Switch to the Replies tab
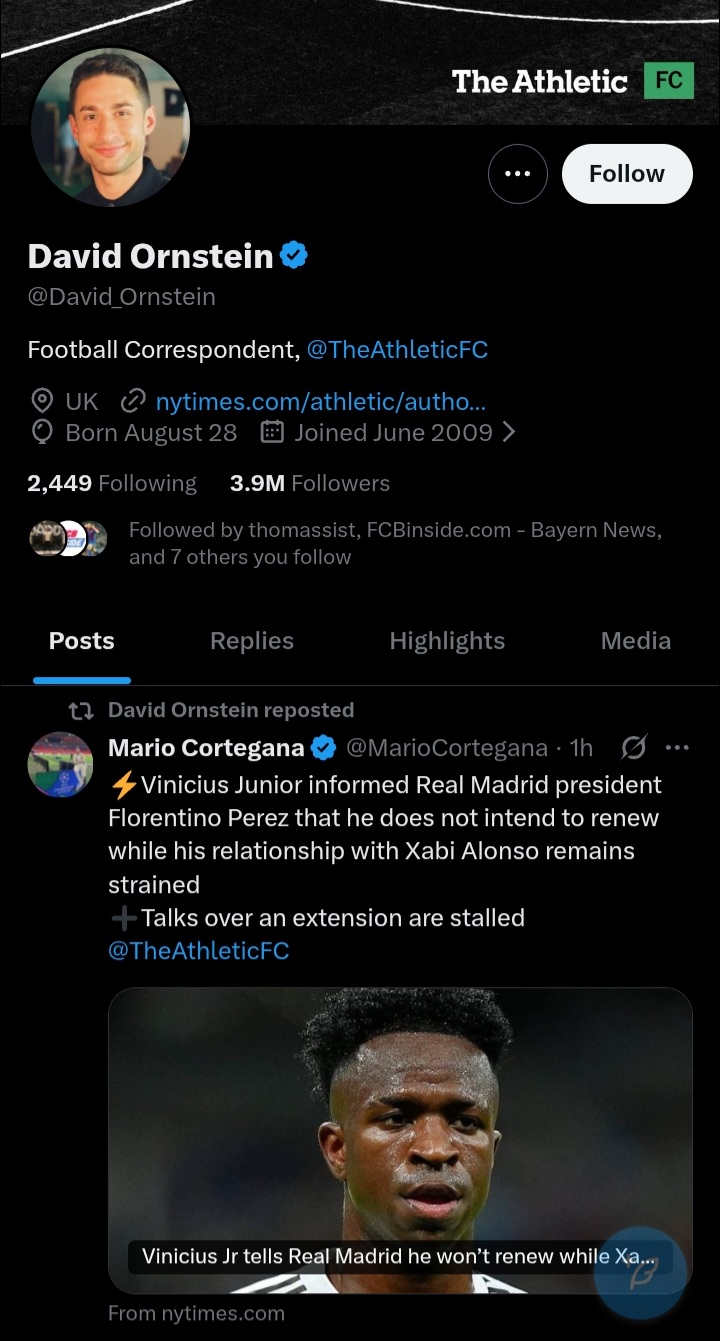720x1341 pixels. (252, 641)
